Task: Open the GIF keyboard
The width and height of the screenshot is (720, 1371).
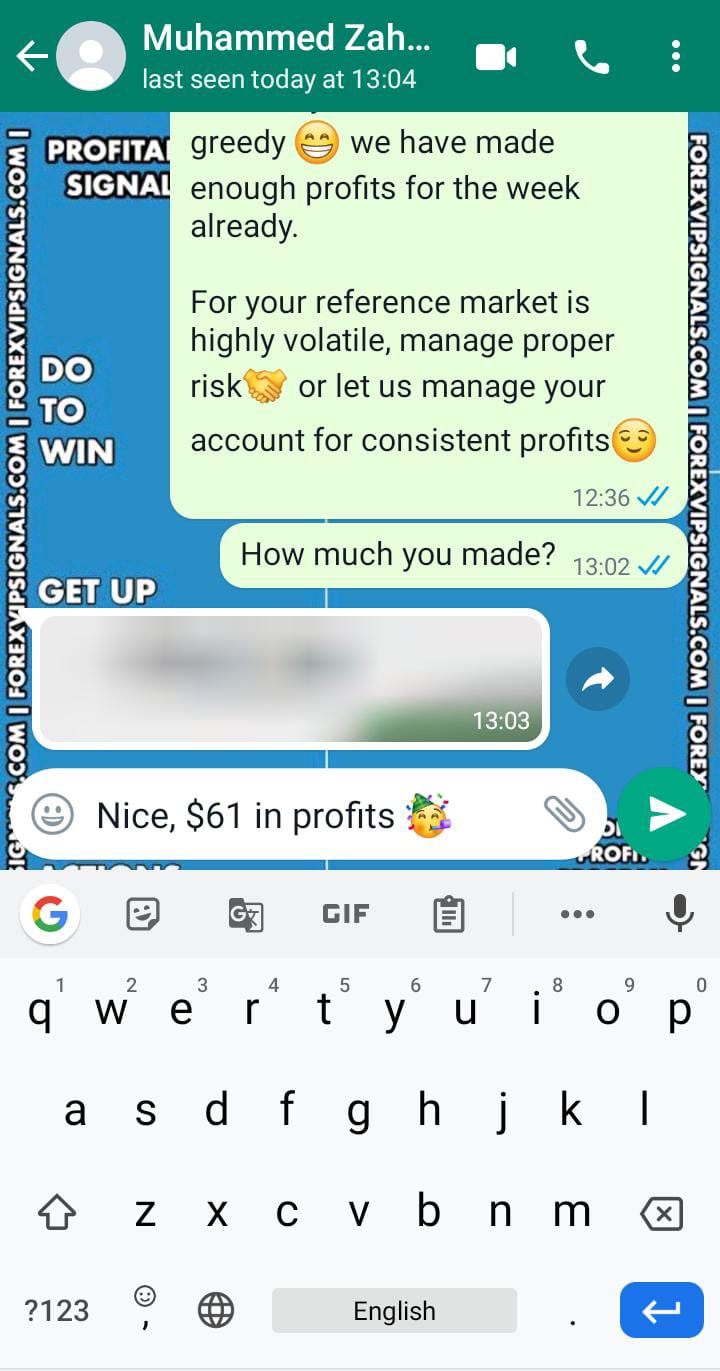Action: coord(346,913)
